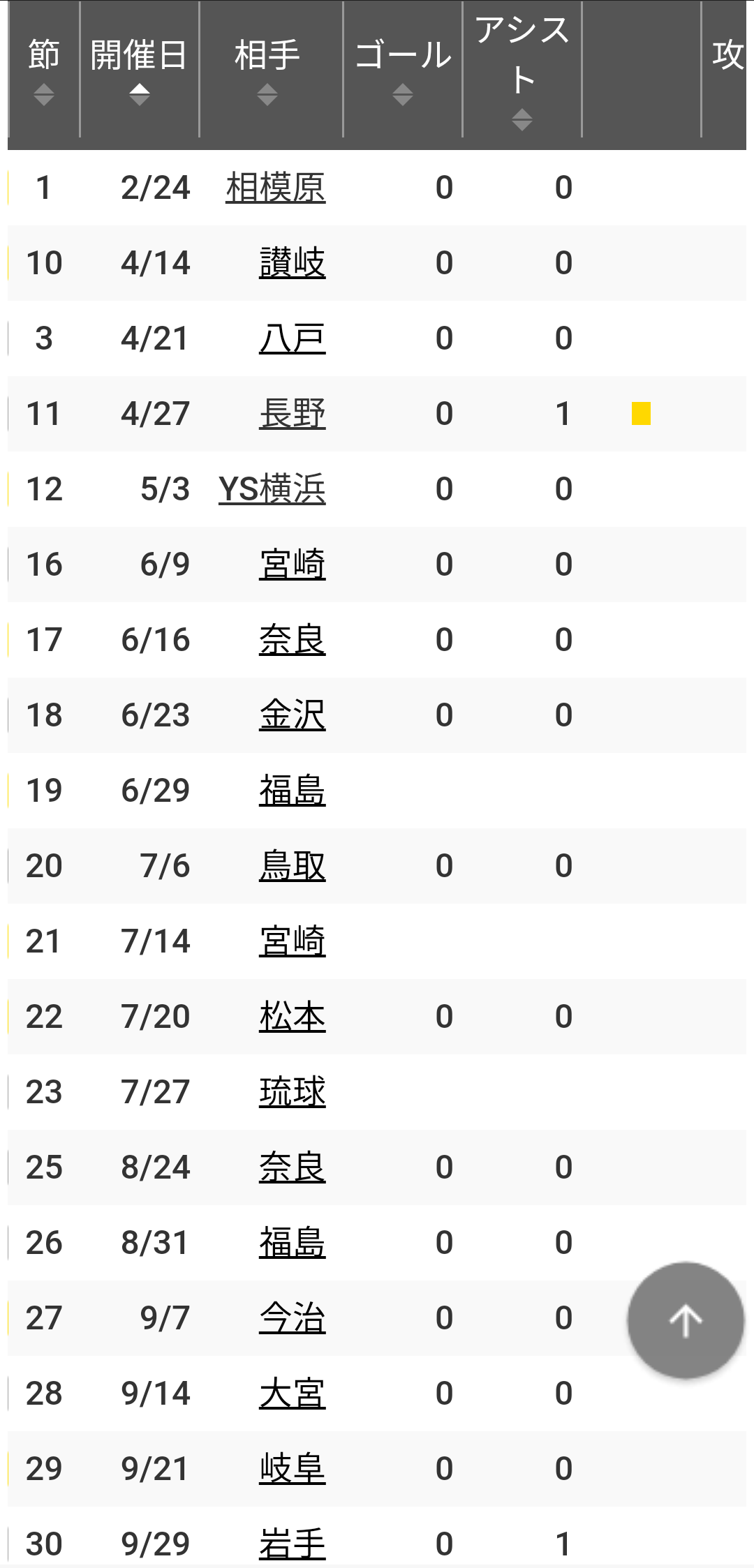The height and width of the screenshot is (1568, 754).
Task: Open the 今治 opponent link
Action: [x=293, y=1318]
